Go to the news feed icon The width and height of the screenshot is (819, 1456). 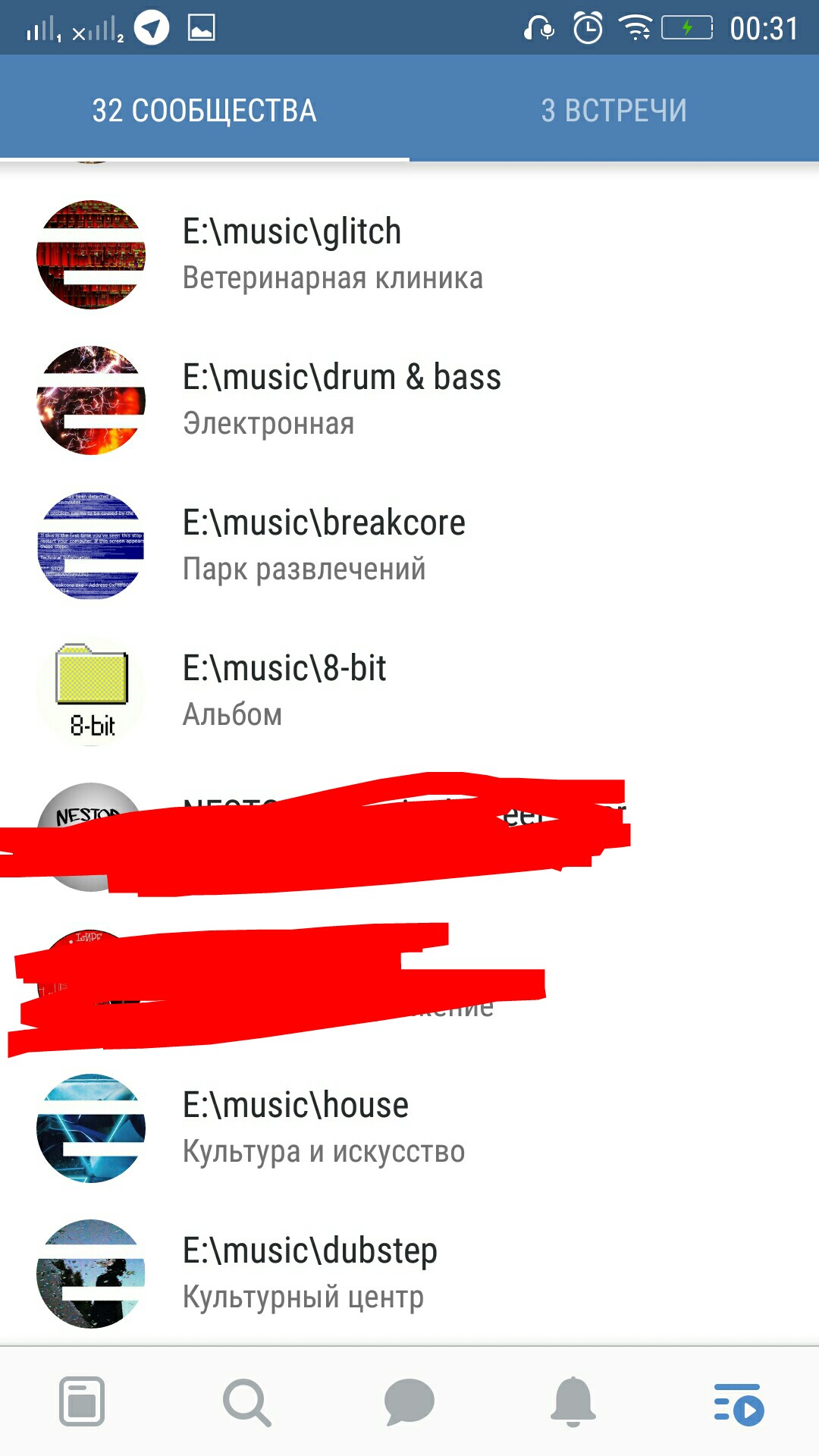82,1401
